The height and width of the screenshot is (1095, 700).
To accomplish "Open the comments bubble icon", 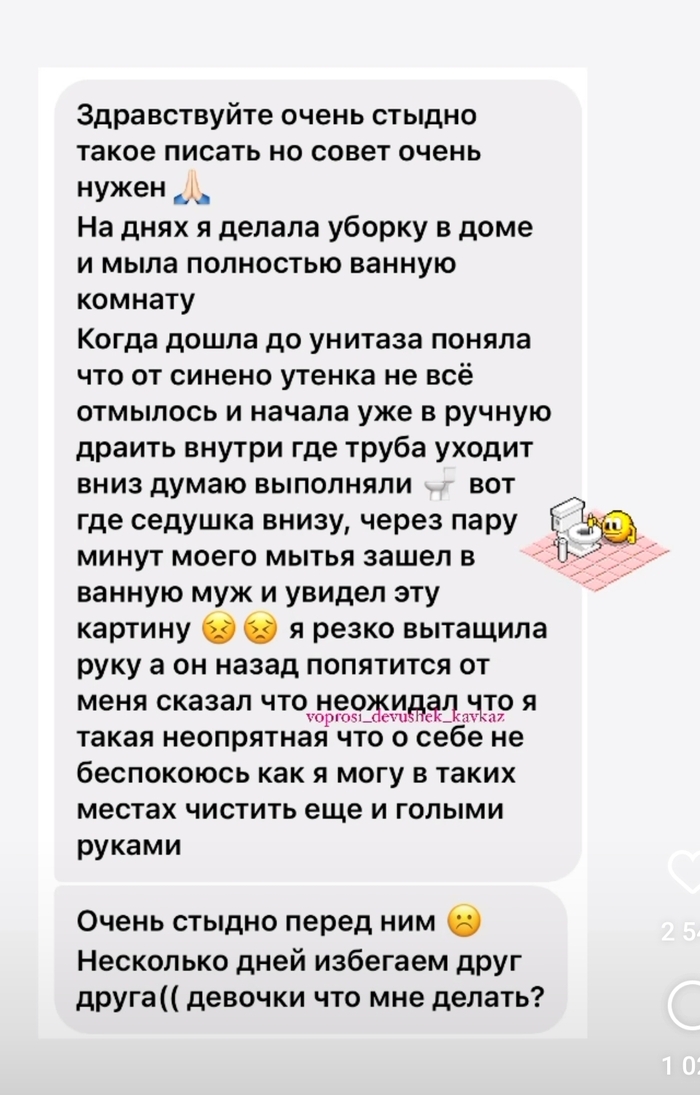I will [688, 1003].
